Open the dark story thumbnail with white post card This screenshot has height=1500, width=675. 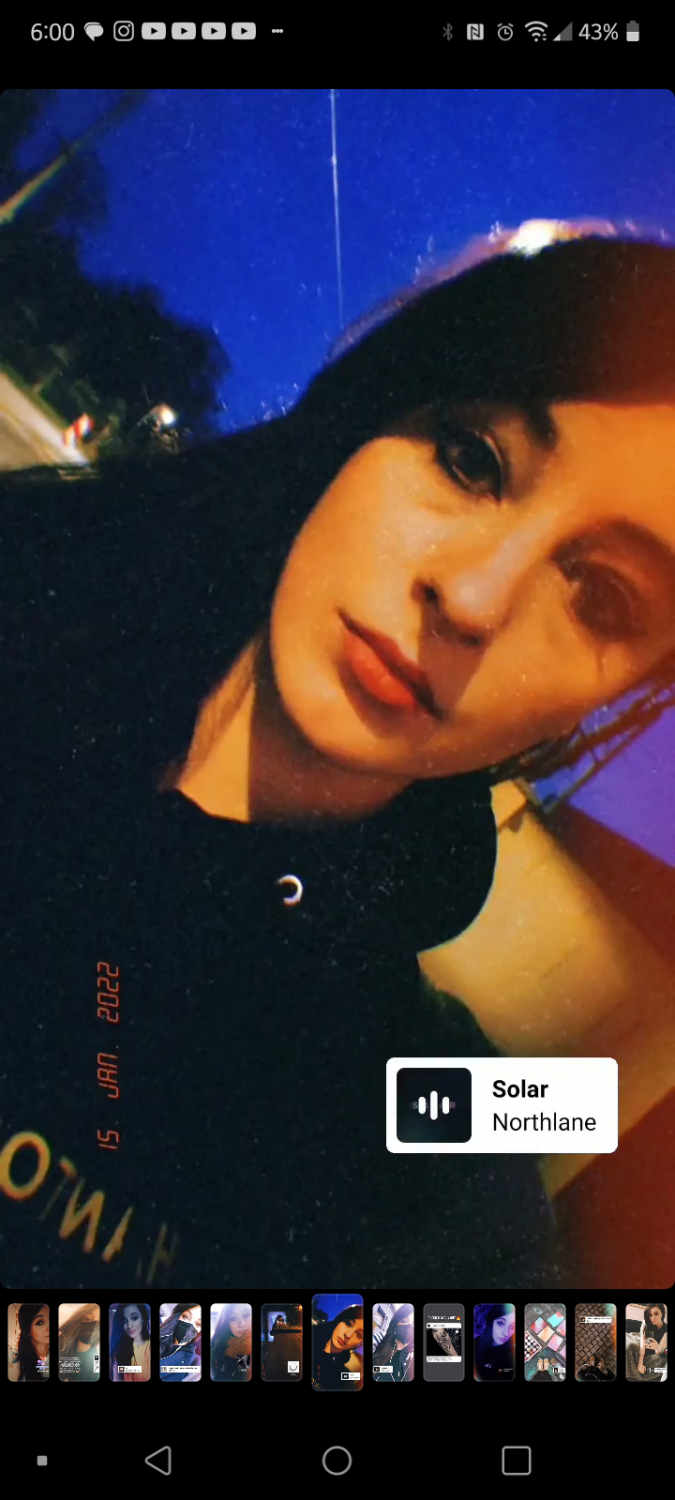pos(443,1342)
